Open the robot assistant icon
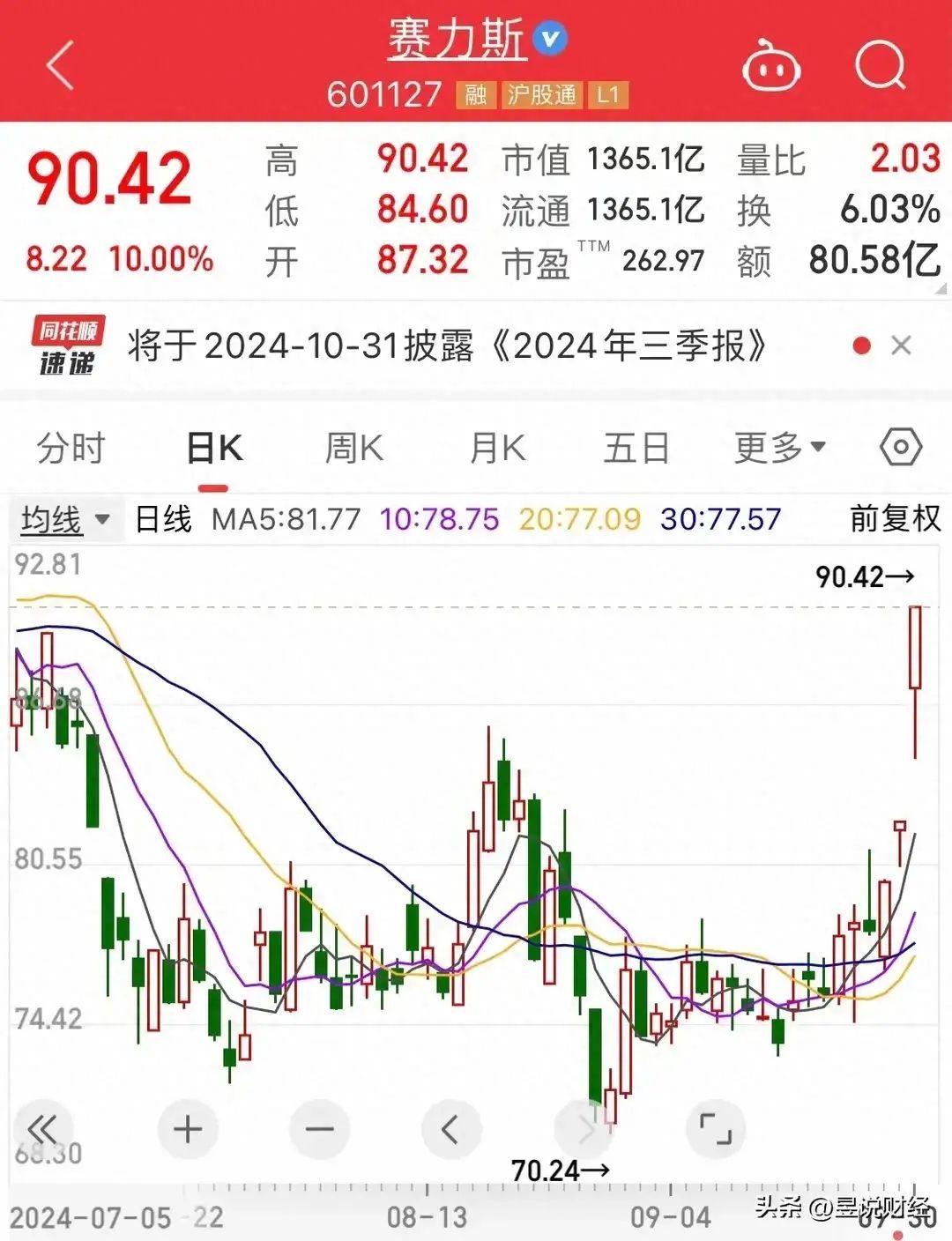952x1241 pixels. tap(771, 66)
